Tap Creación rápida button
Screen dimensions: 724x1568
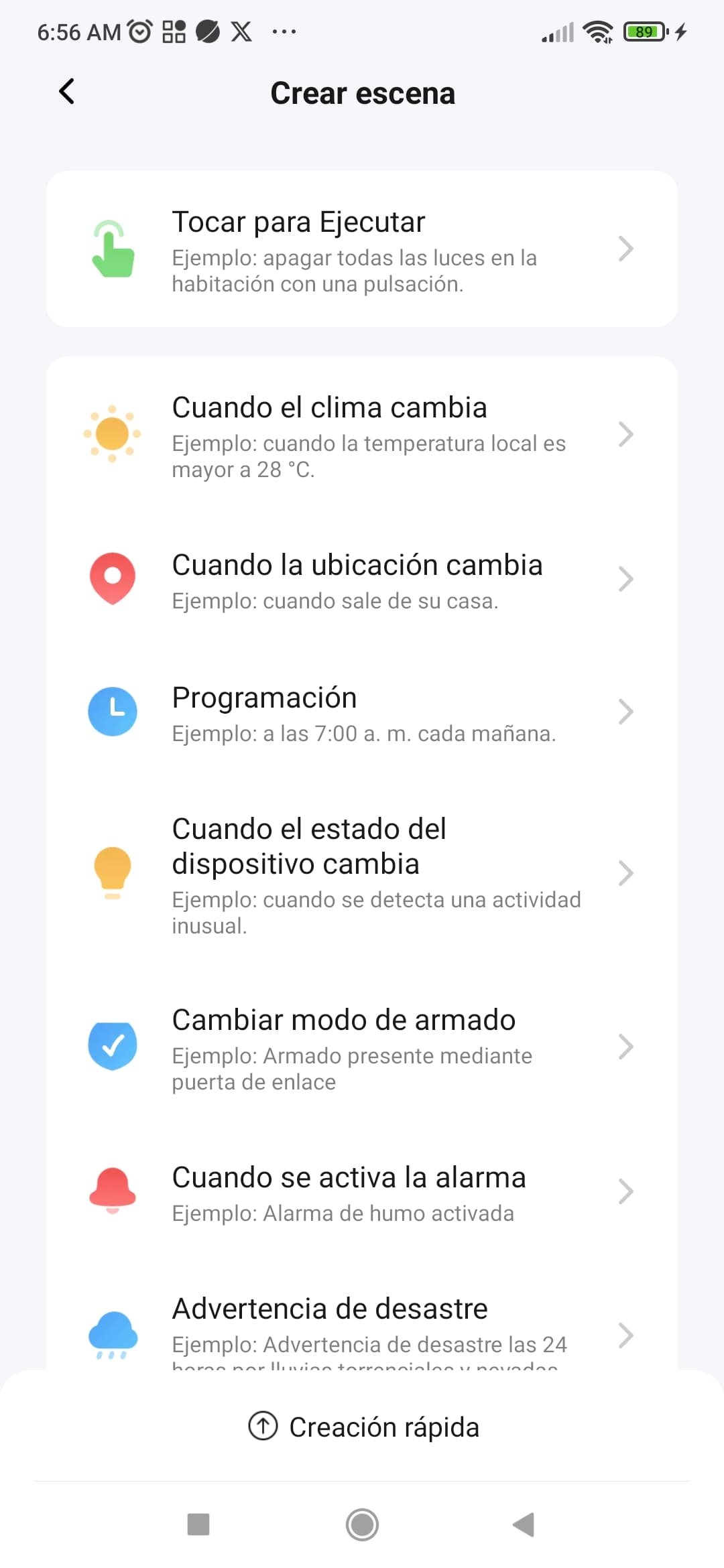(x=363, y=1427)
